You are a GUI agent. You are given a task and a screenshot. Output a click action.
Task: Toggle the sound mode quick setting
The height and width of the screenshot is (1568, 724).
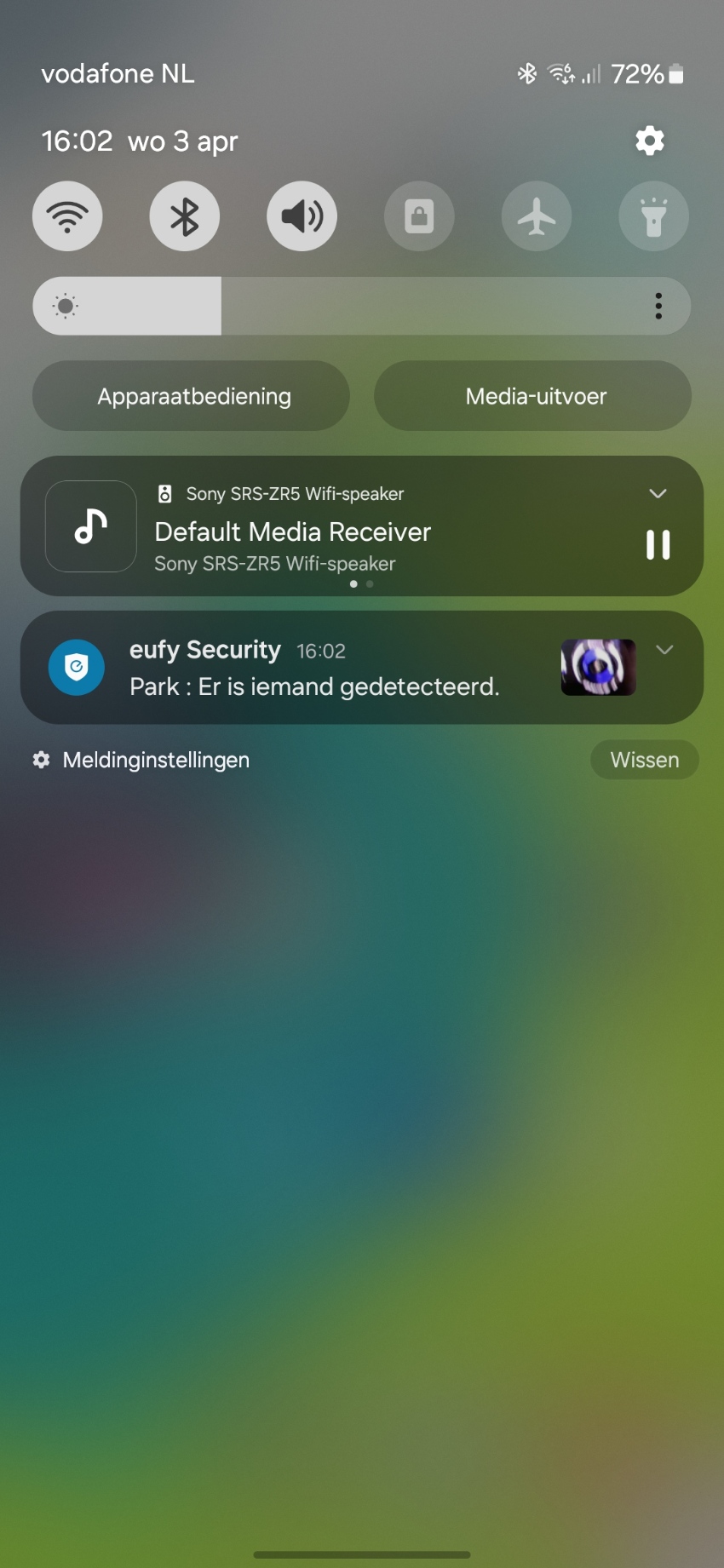click(302, 216)
